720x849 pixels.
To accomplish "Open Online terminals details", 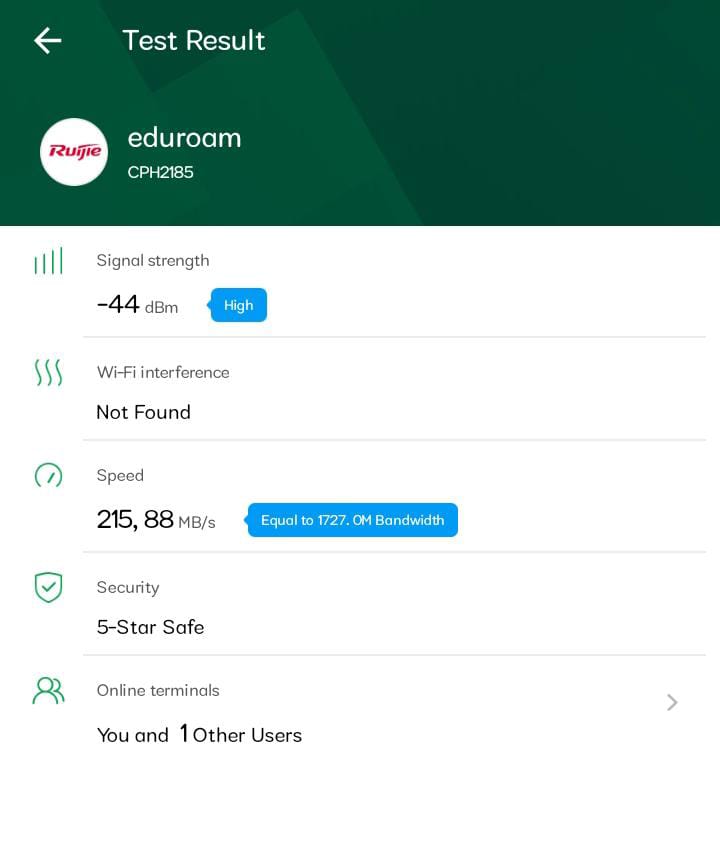I will [x=672, y=703].
